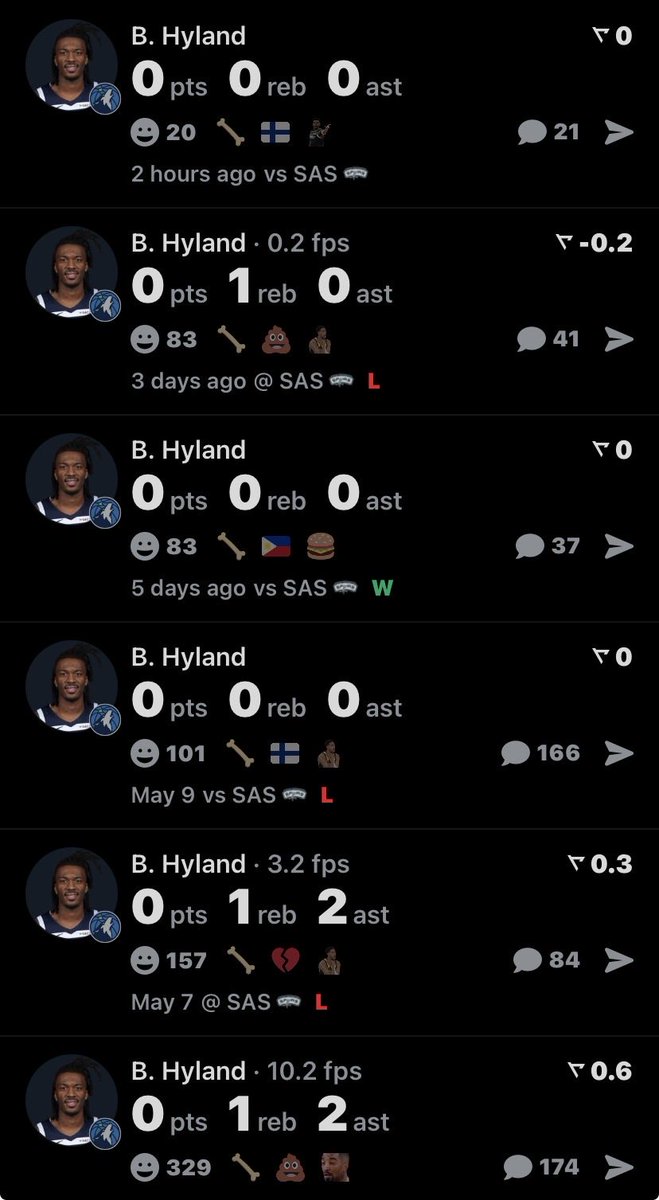Share the May 7 @ SAS performance
Viewport: 659px width, 1200px height.
pyautogui.click(x=619, y=960)
